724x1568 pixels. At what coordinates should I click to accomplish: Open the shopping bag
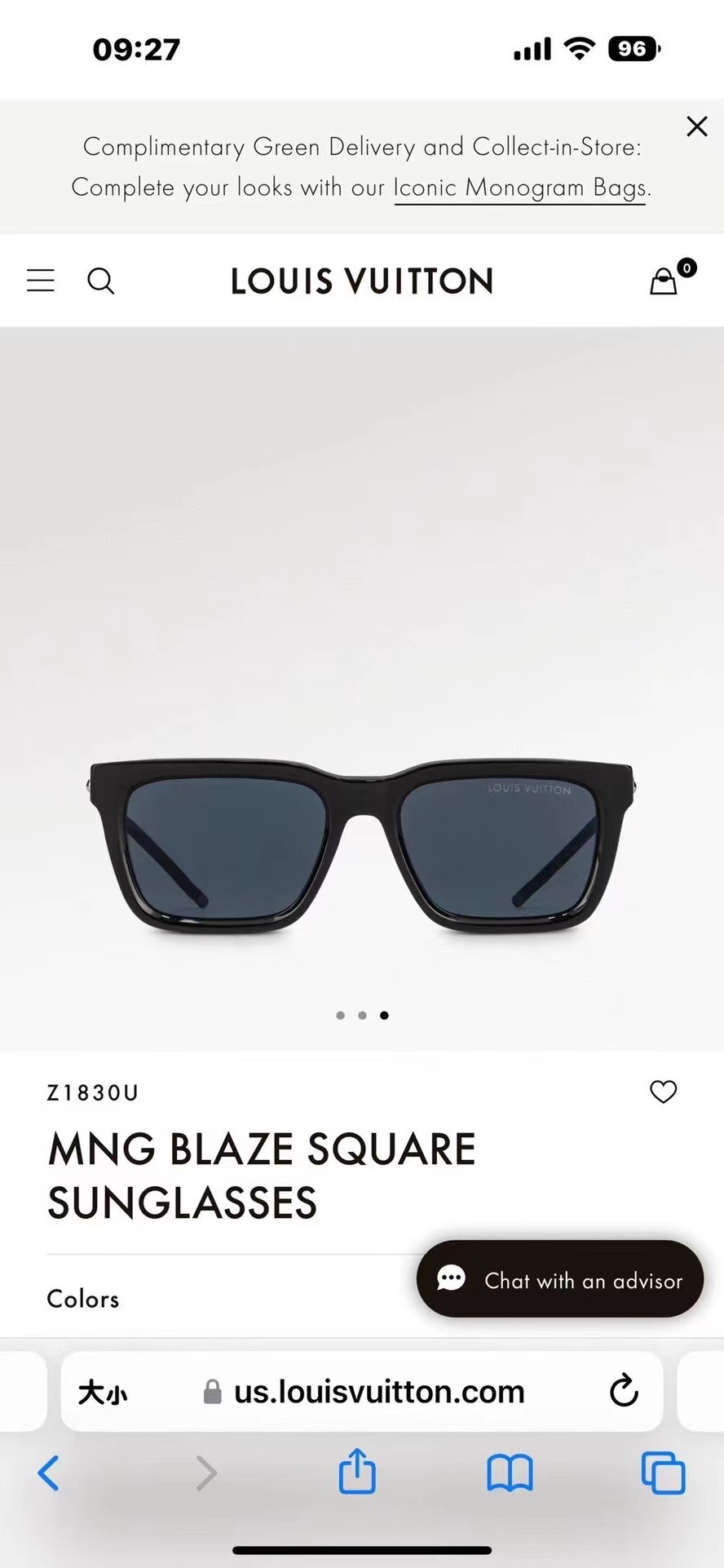[664, 281]
